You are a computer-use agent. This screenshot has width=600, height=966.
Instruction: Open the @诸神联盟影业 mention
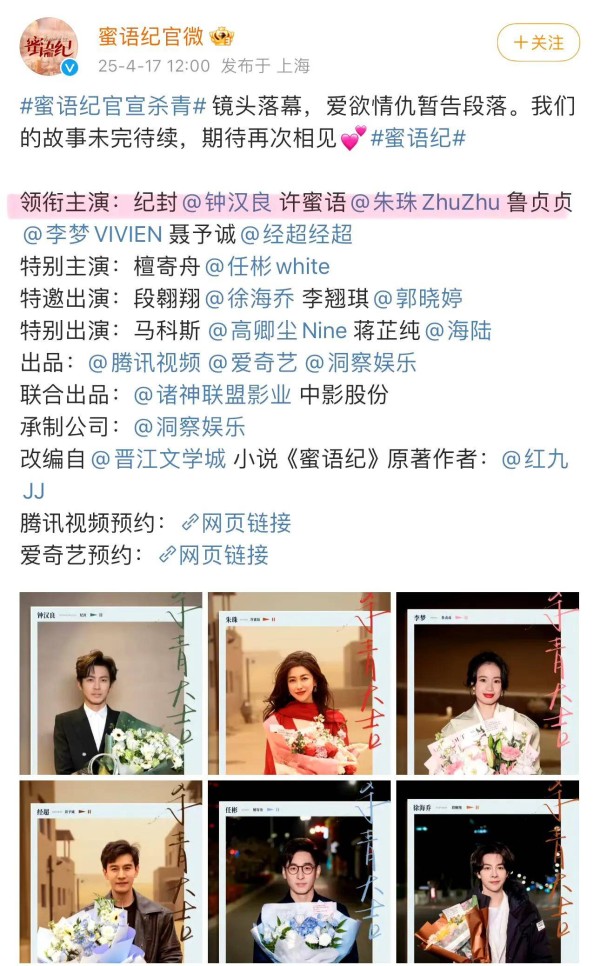[x=213, y=395]
